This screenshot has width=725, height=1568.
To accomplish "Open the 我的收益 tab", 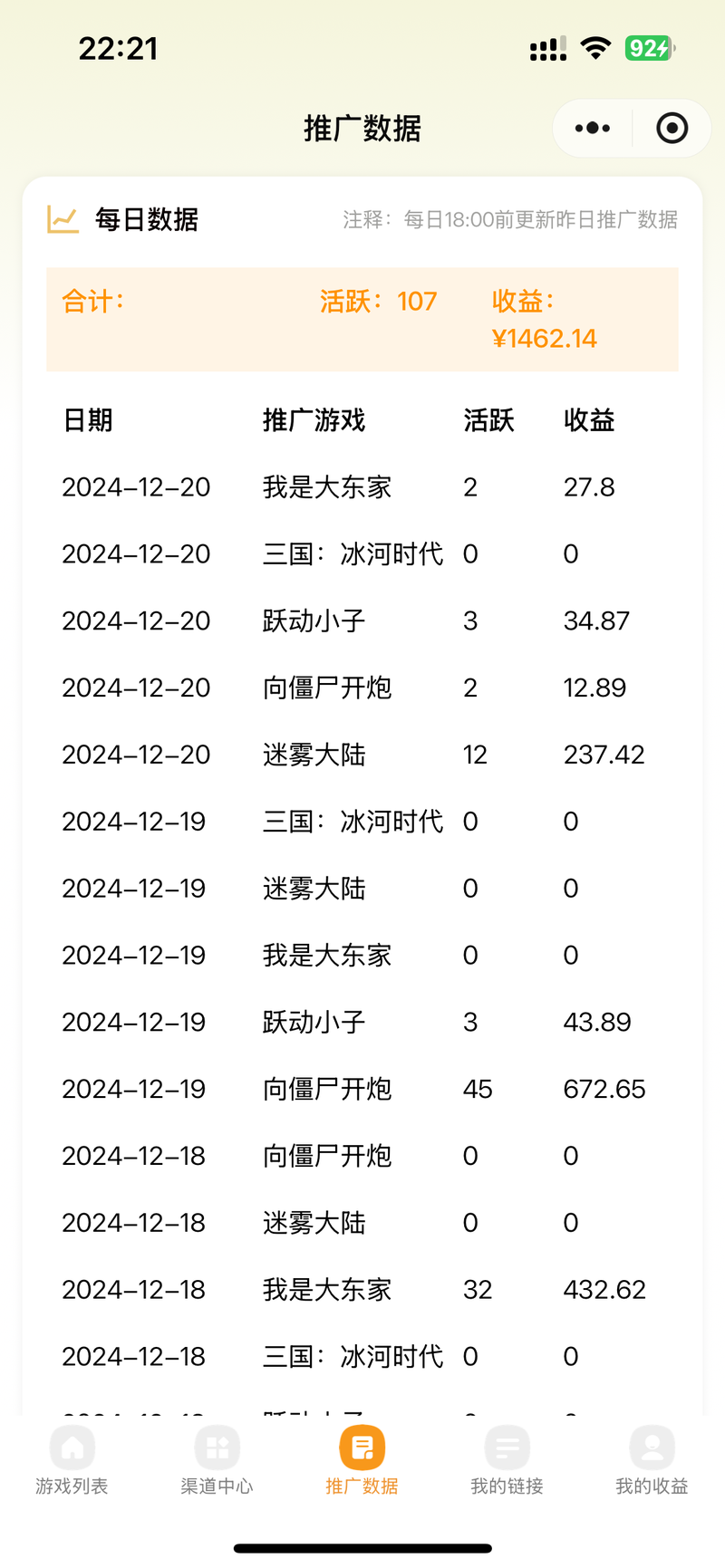I will (x=652, y=1460).
